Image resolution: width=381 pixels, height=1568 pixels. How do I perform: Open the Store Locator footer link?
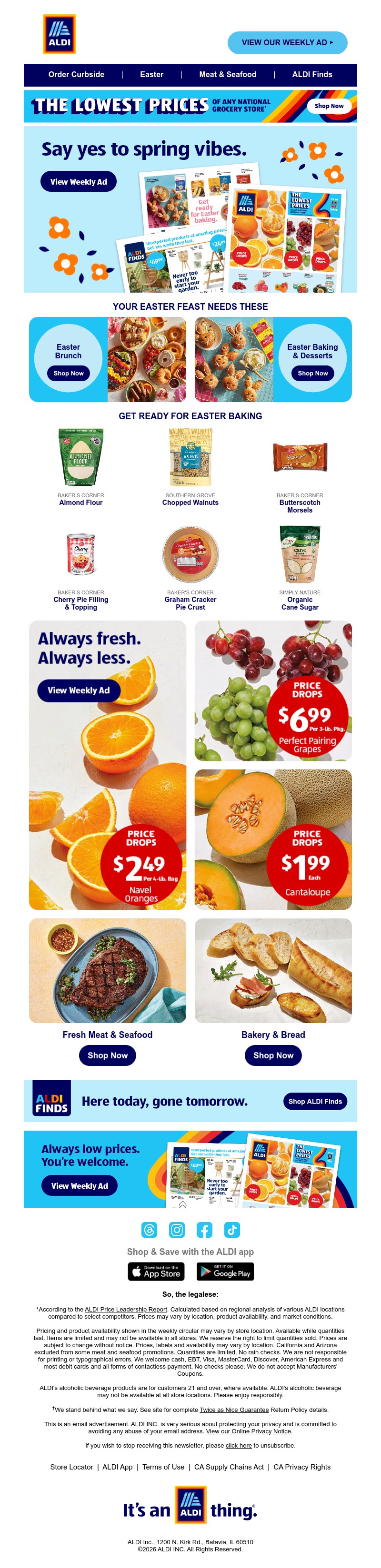[x=71, y=1467]
